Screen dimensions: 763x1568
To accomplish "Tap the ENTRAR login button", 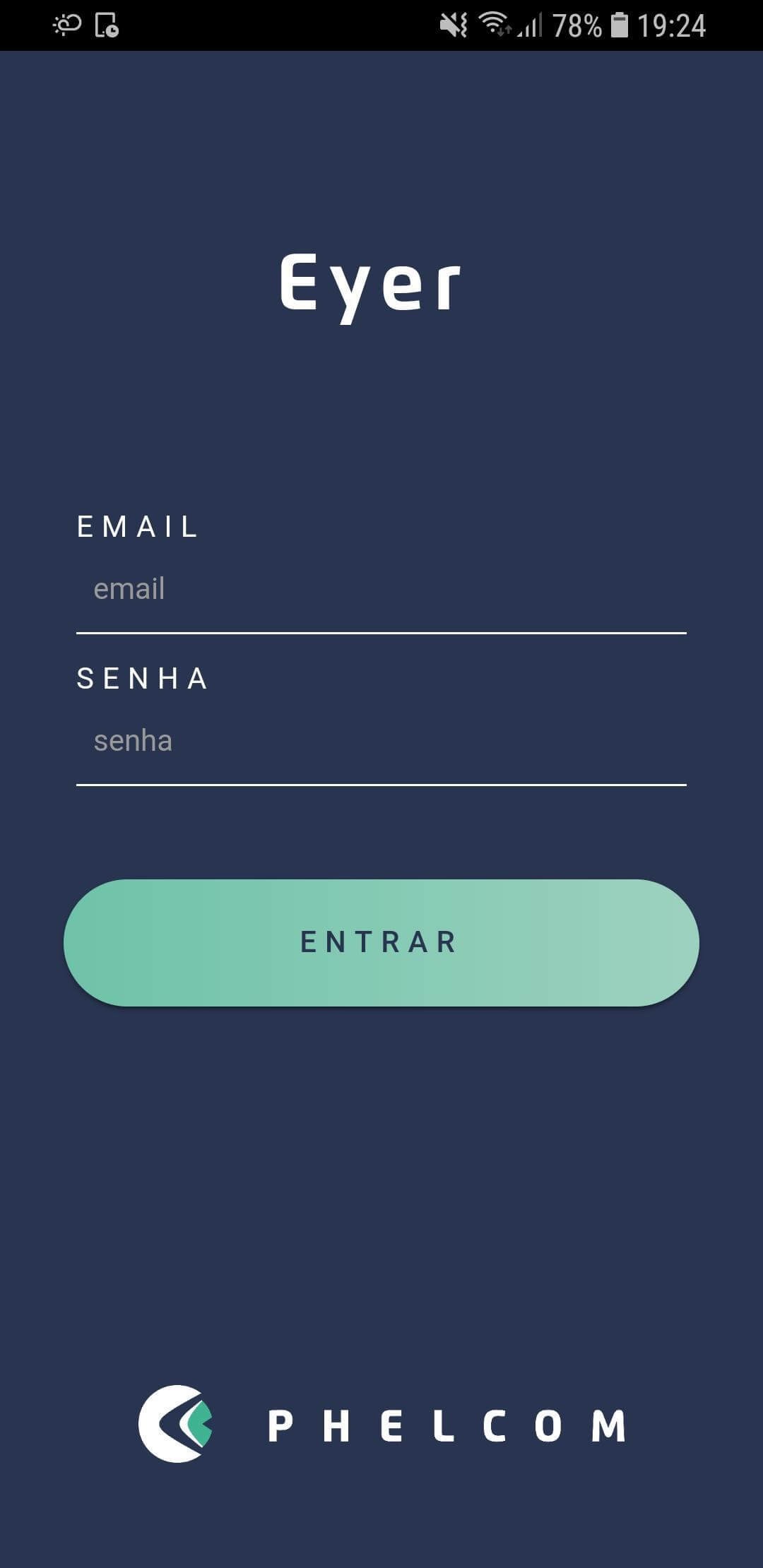I will click(x=381, y=942).
